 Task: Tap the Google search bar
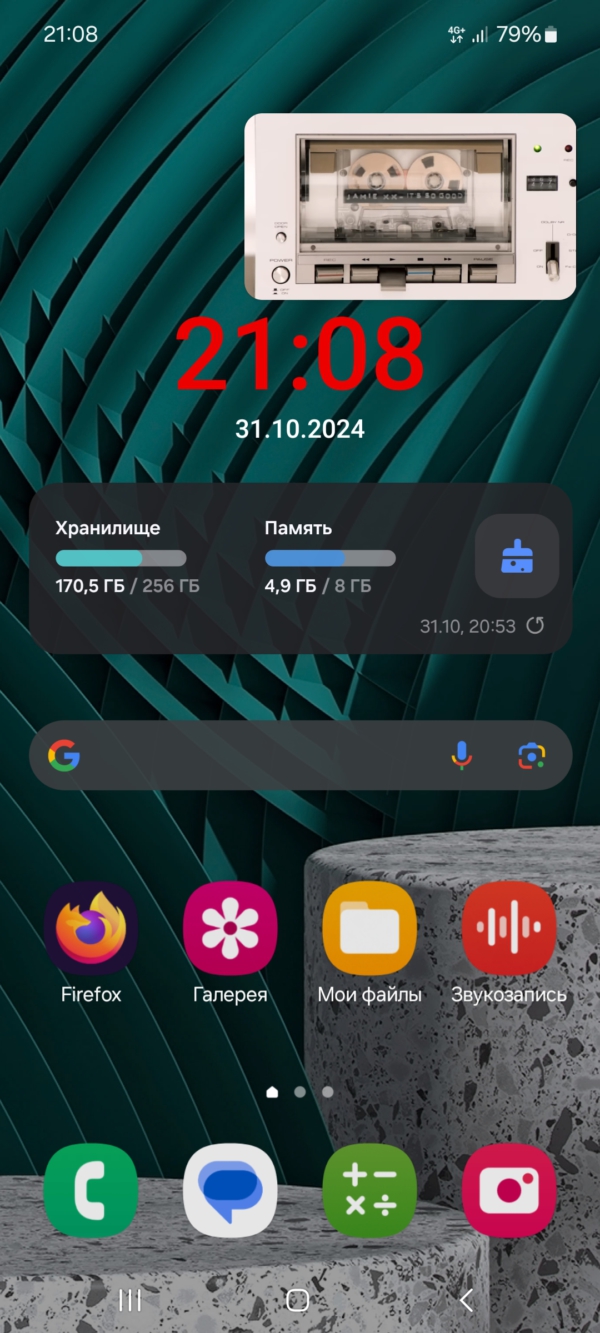click(250, 756)
